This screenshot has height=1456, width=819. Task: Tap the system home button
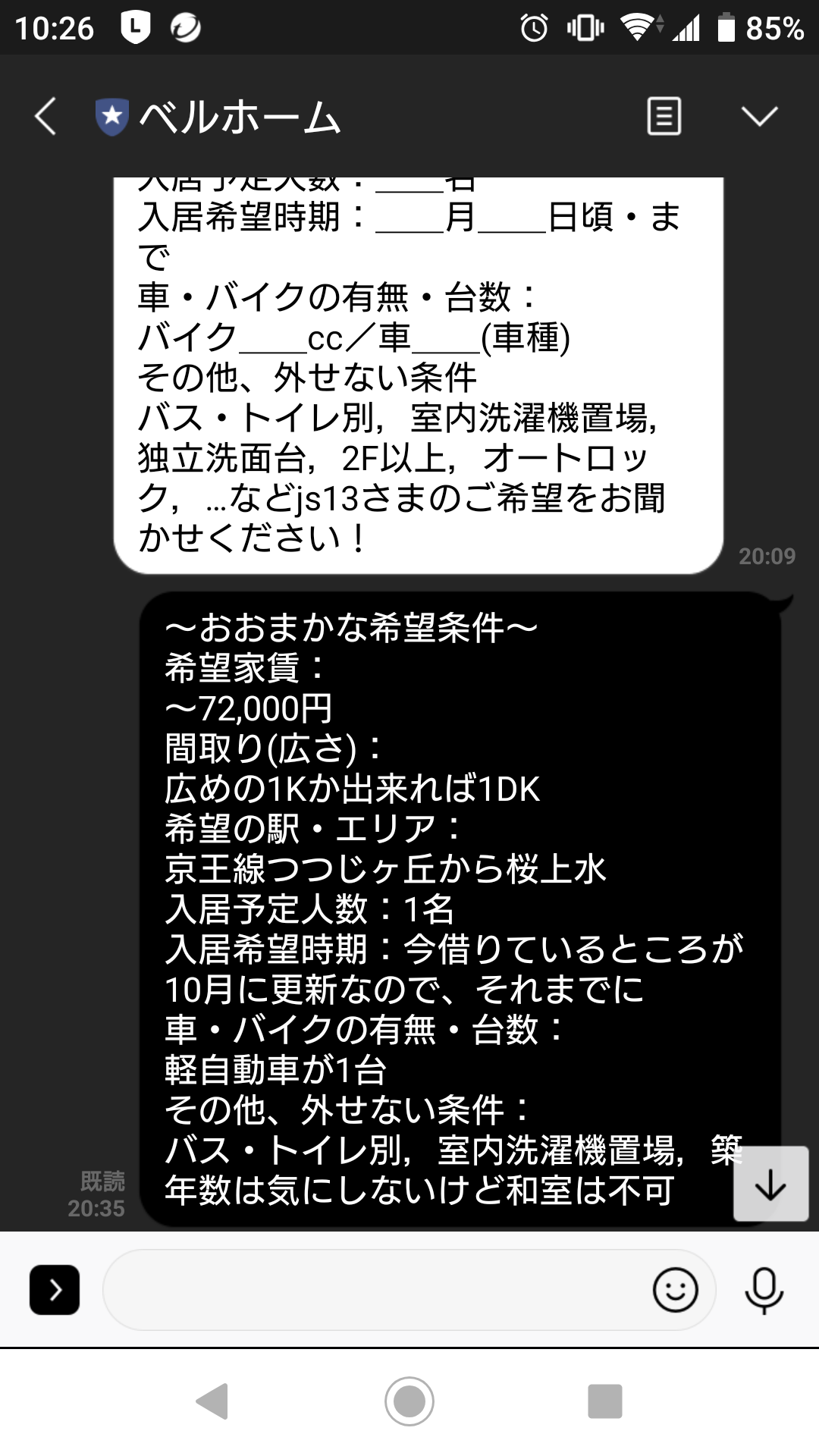click(409, 1401)
